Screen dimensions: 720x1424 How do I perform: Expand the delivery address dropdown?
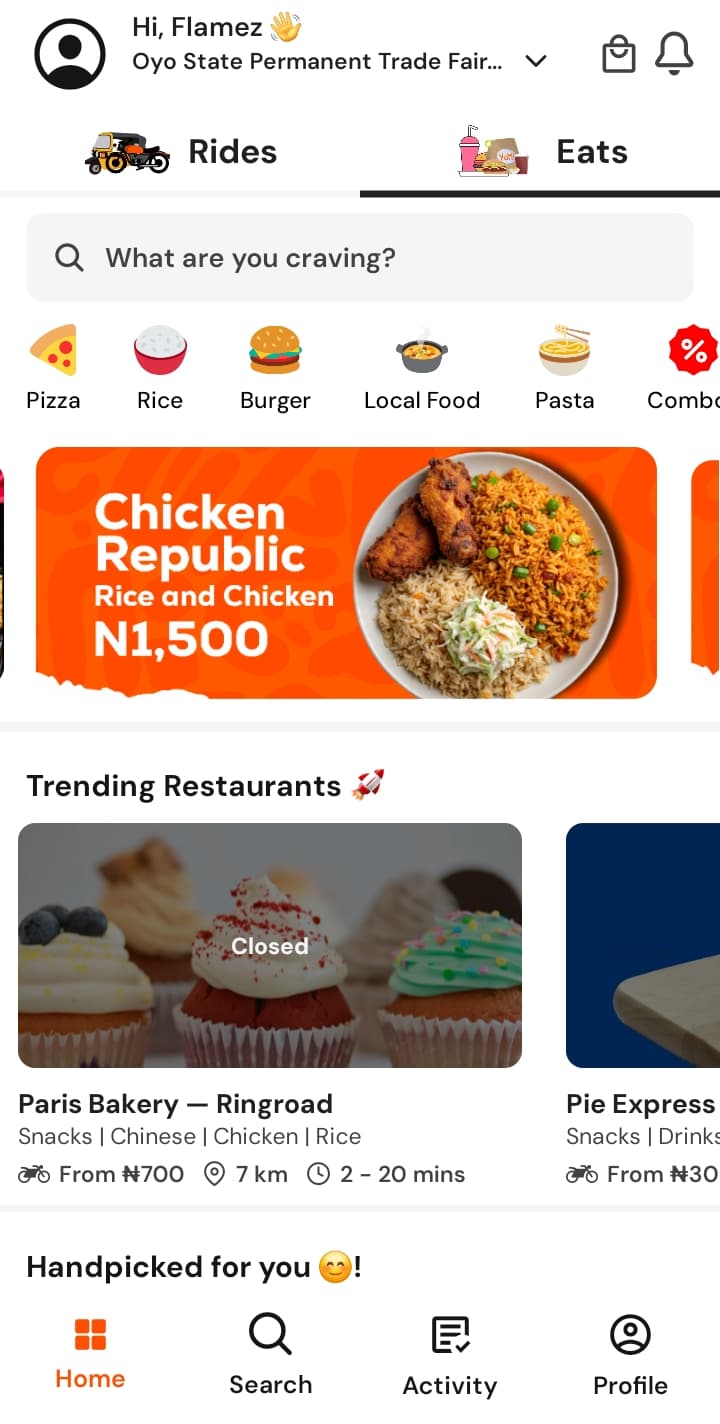point(536,62)
